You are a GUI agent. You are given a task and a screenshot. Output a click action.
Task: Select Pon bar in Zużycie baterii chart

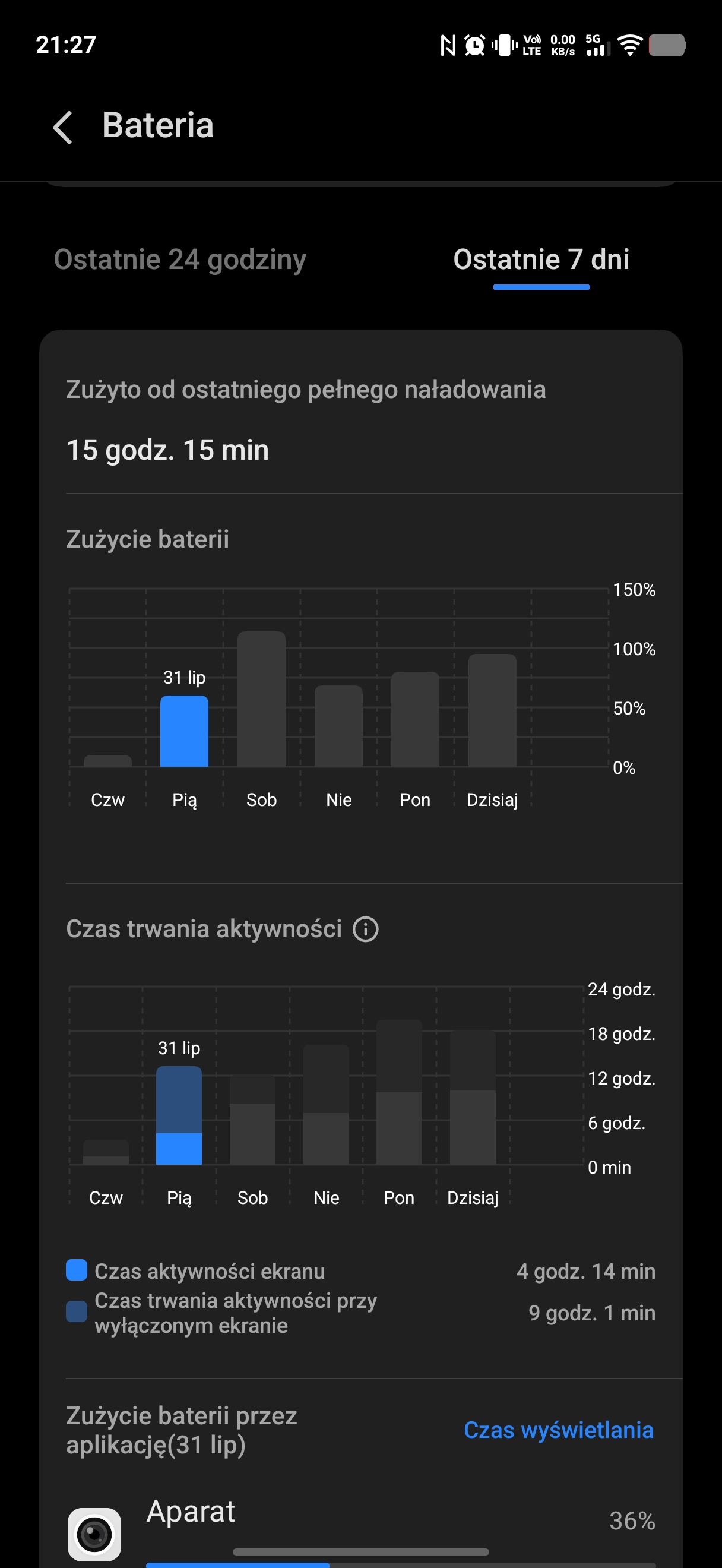tap(415, 719)
